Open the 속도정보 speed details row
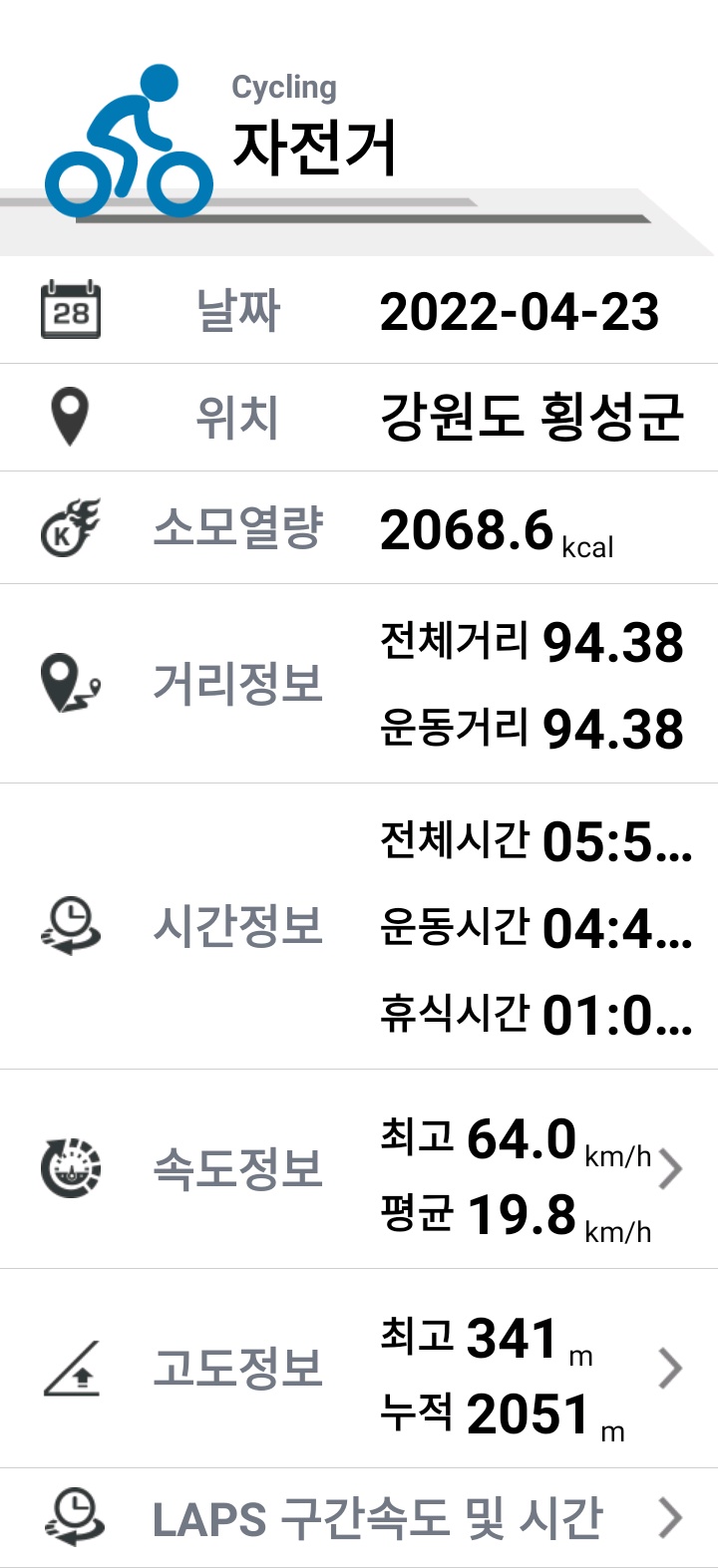This screenshot has width=718, height=1568. tap(359, 1169)
